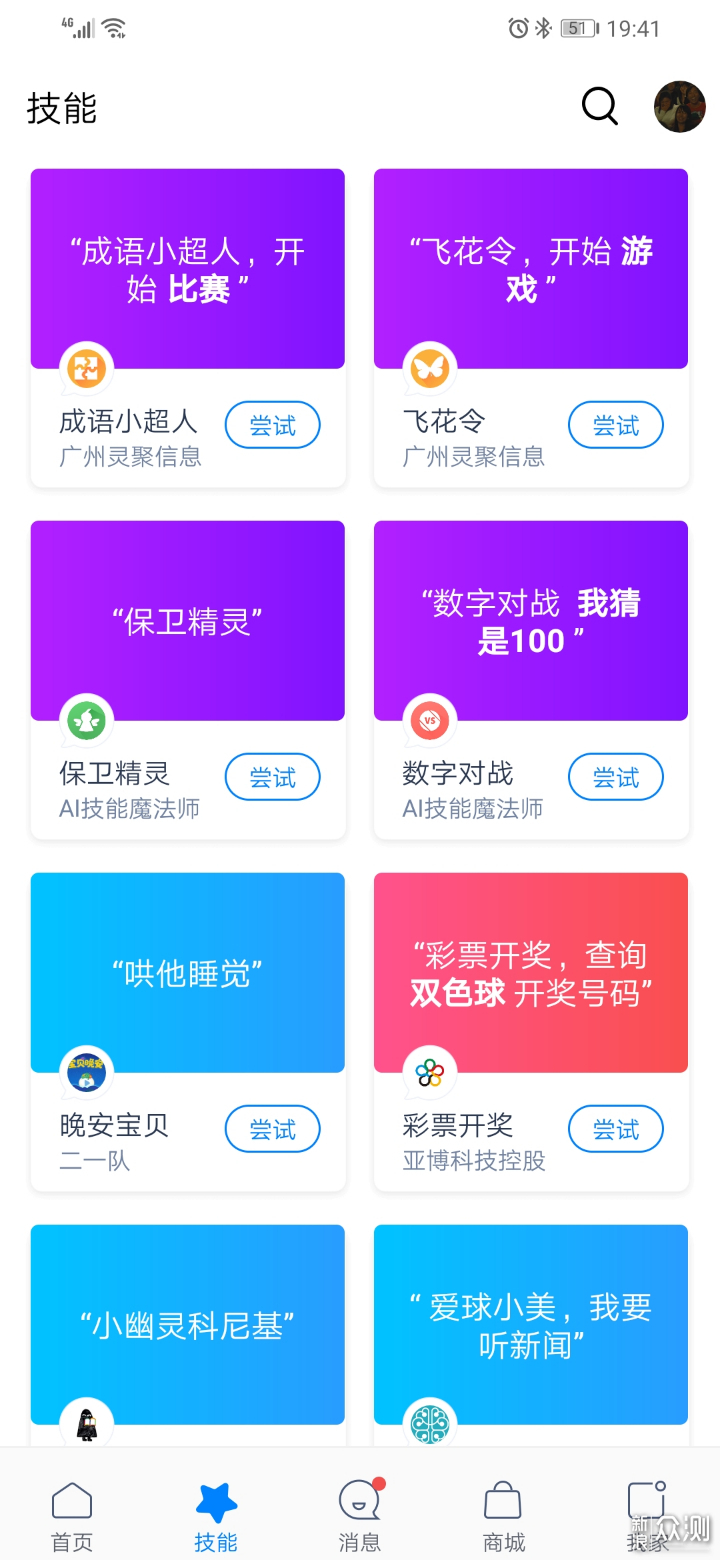Open the search icon
Viewport: 720px width, 1560px height.
coord(599,106)
